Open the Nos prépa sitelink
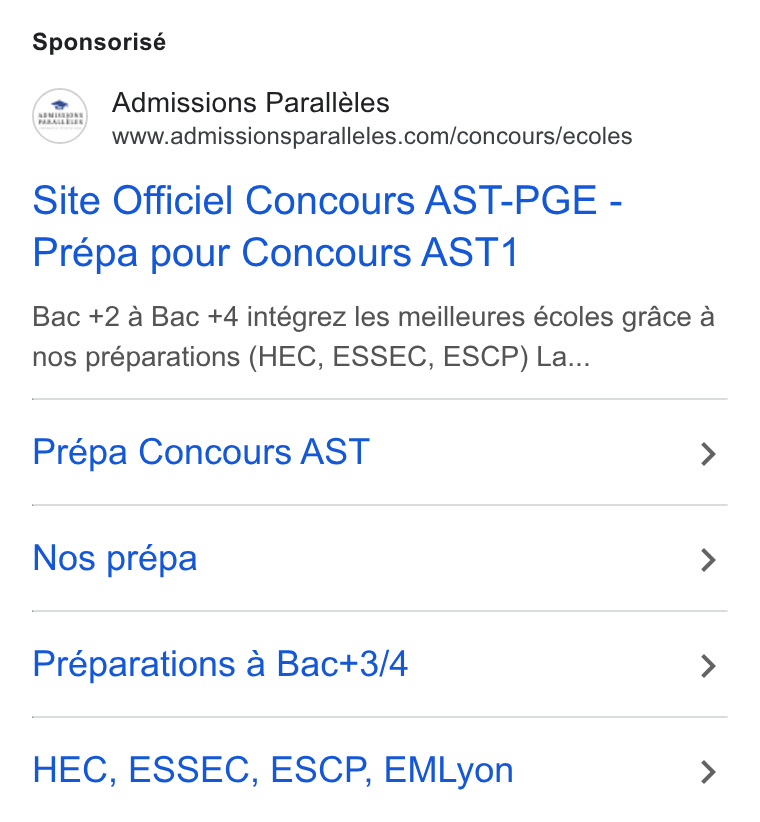Viewport: 760px width, 822px height. coord(379,558)
